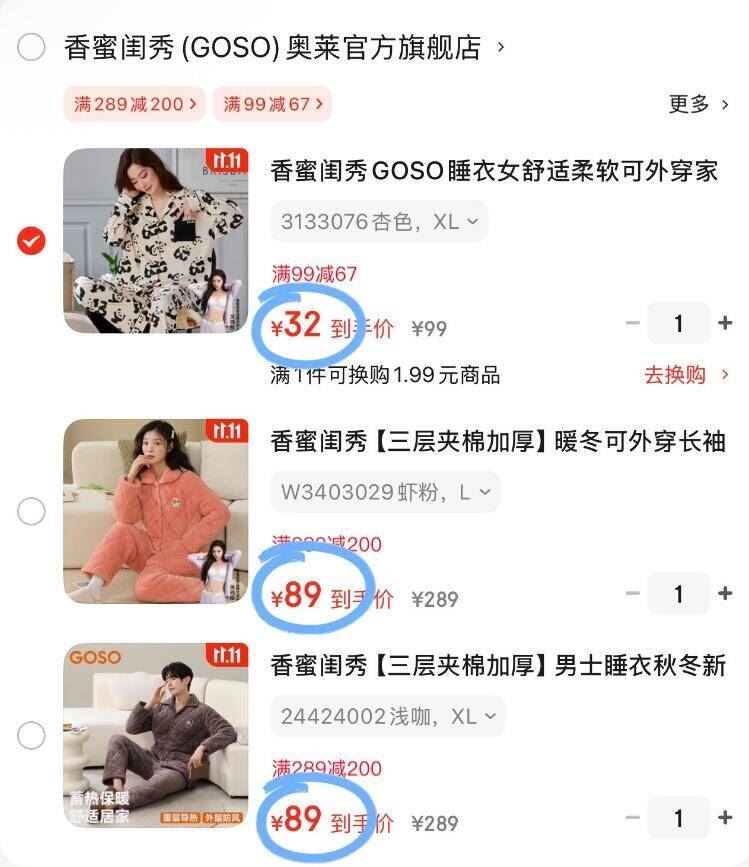
Task: Open the pink 三层夹棉加厚 women's pajamas image
Action: pos(156,511)
